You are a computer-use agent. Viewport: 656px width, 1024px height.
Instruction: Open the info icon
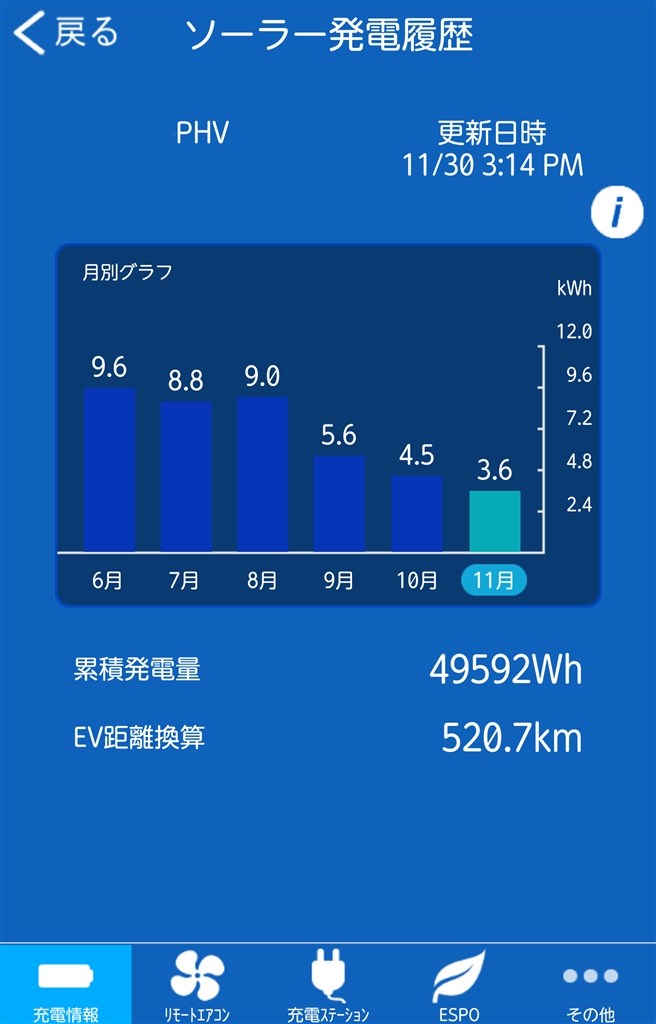coord(616,212)
